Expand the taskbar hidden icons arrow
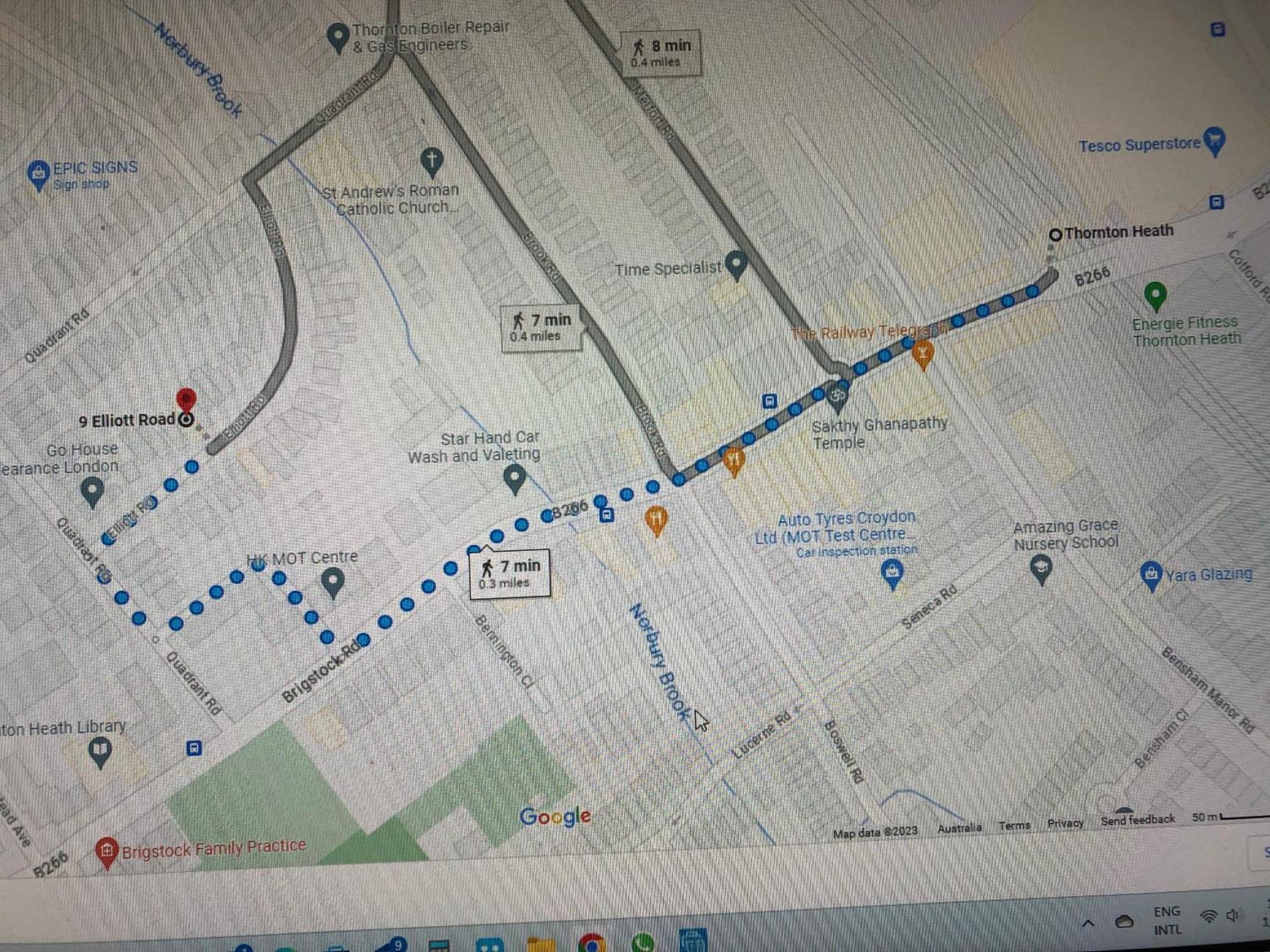The image size is (1270, 952). [x=1088, y=923]
